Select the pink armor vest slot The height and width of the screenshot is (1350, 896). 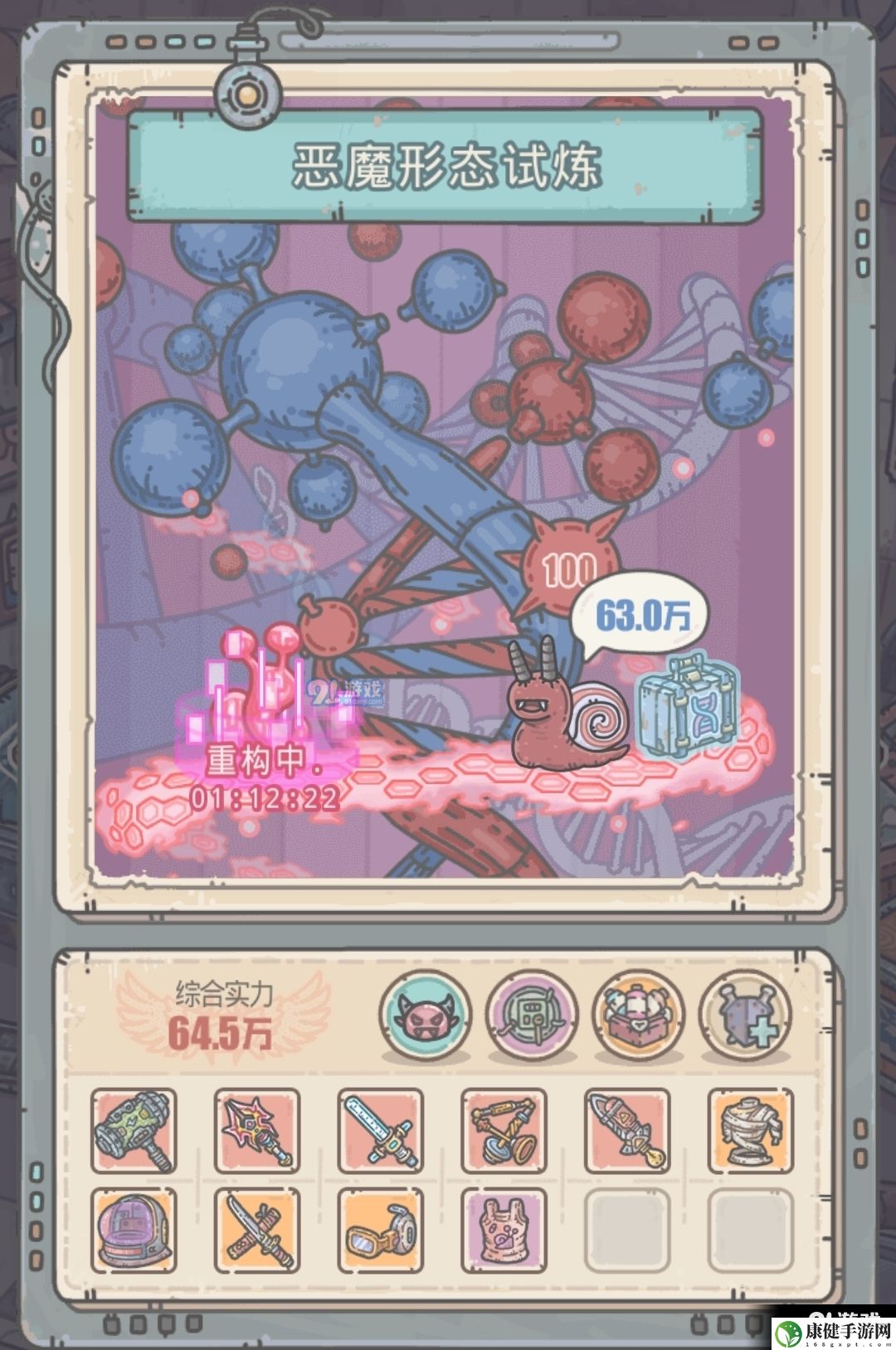point(504,1230)
